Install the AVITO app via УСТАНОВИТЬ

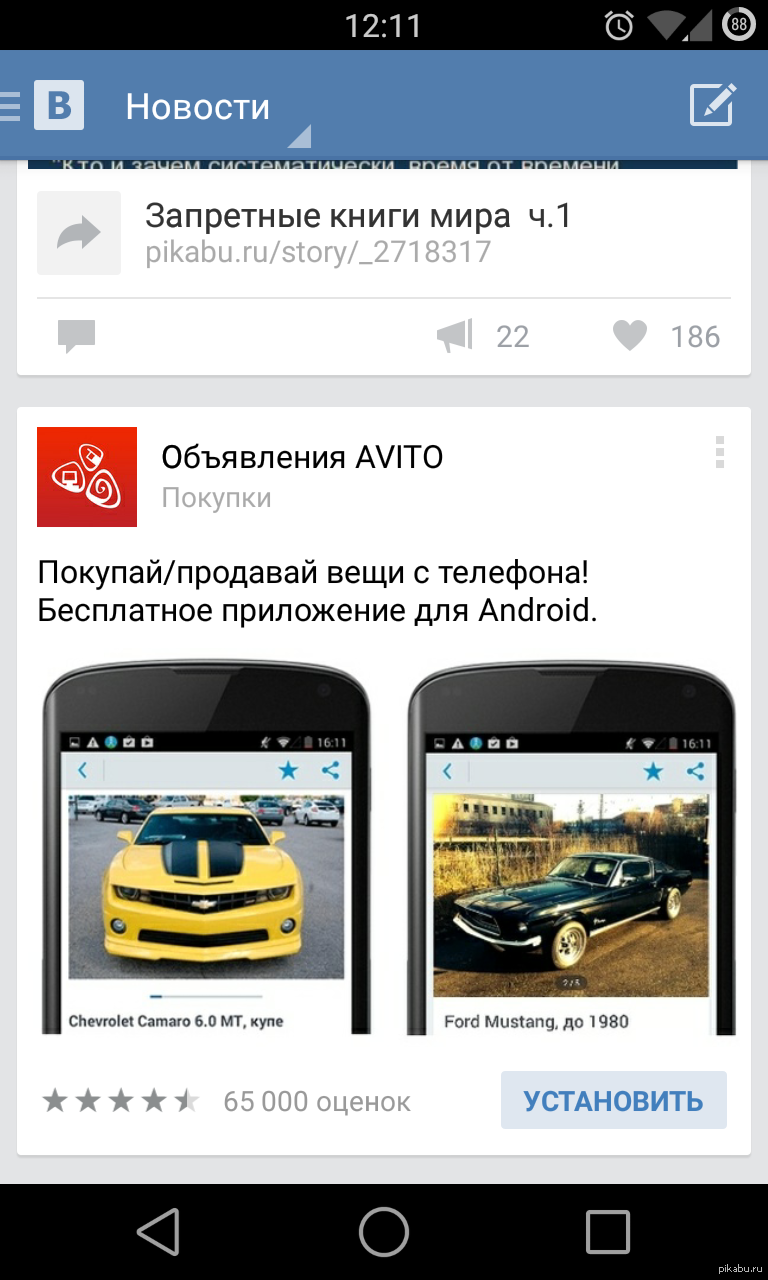click(x=613, y=1101)
